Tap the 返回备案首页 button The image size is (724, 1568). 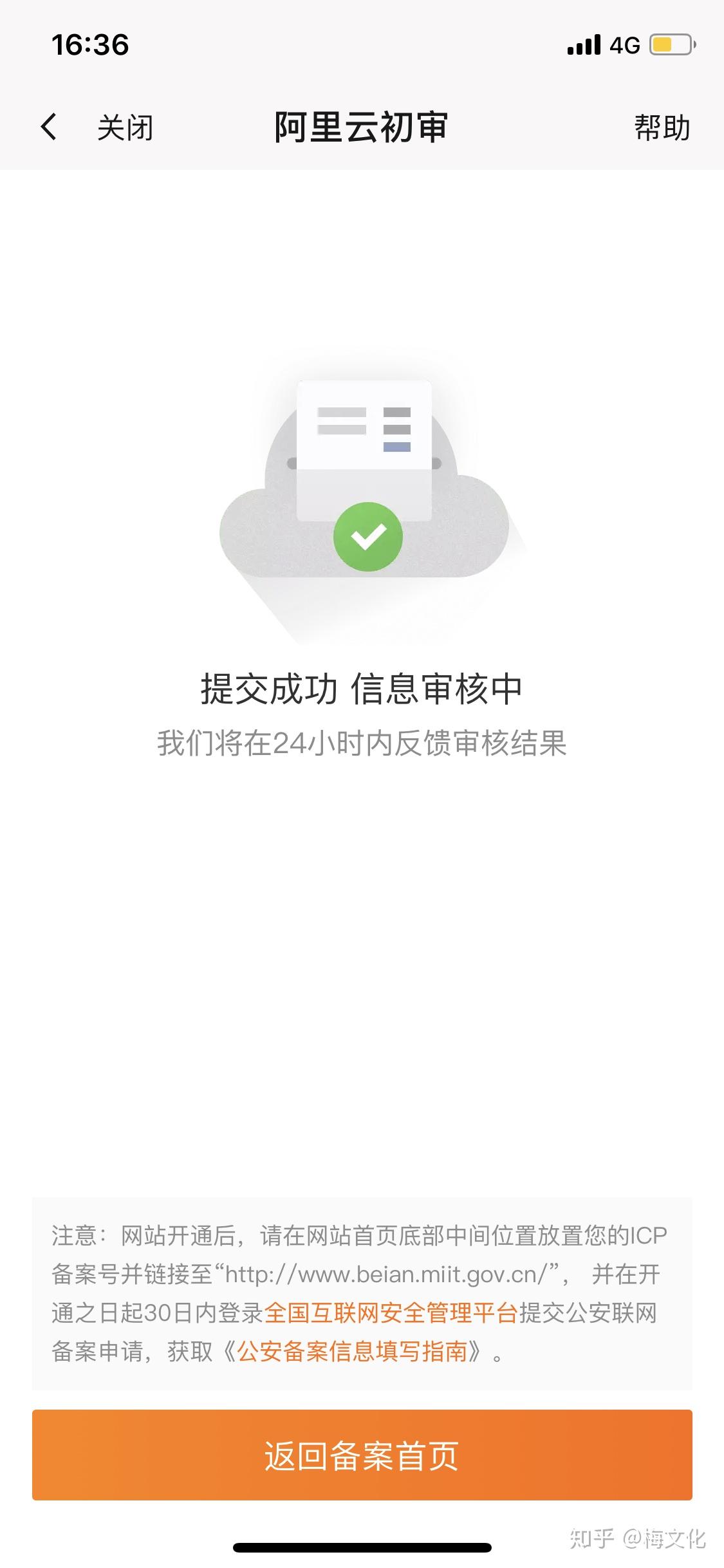362,1455
